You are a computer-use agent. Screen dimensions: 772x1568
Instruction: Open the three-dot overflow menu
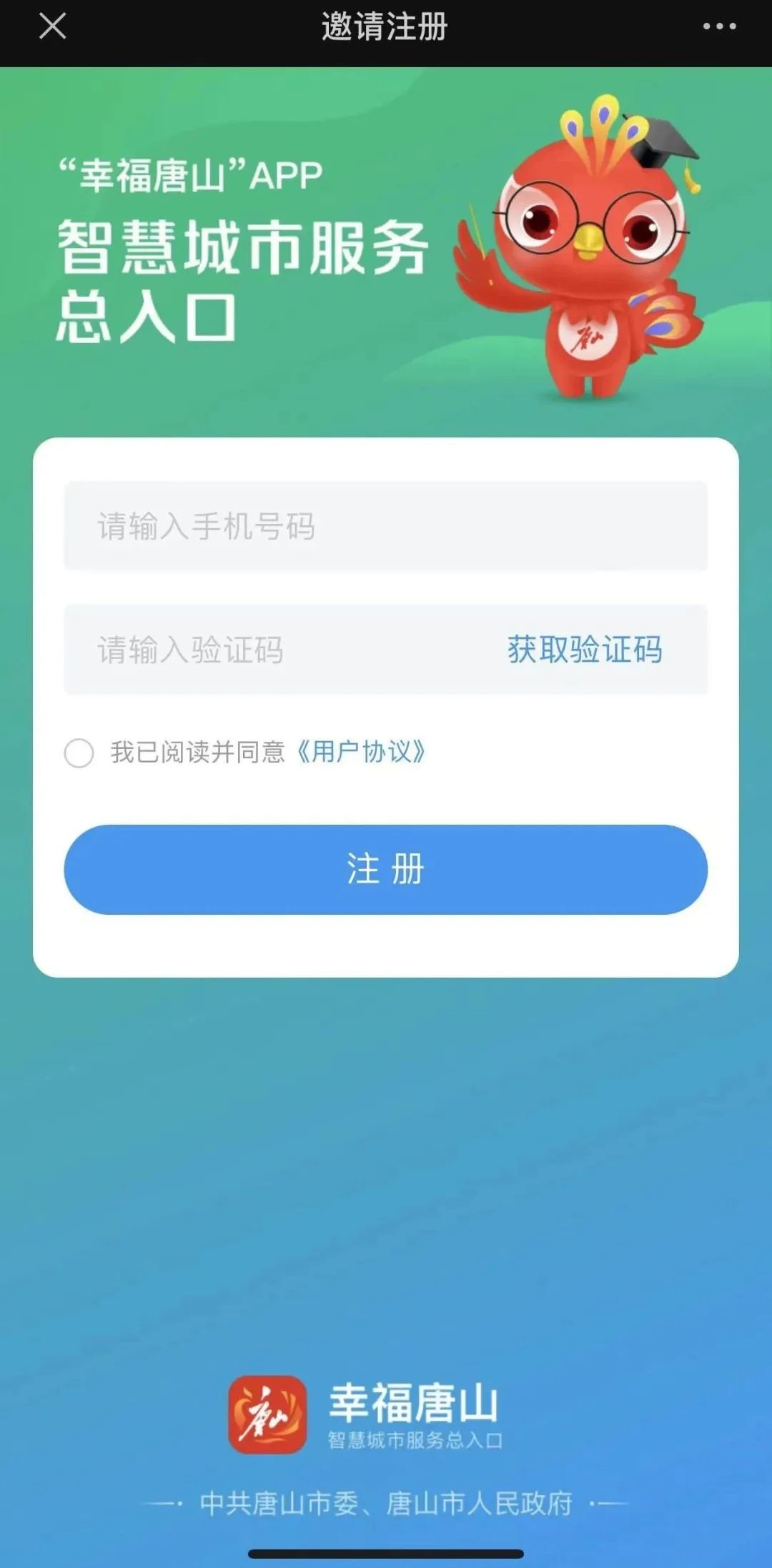click(x=719, y=26)
